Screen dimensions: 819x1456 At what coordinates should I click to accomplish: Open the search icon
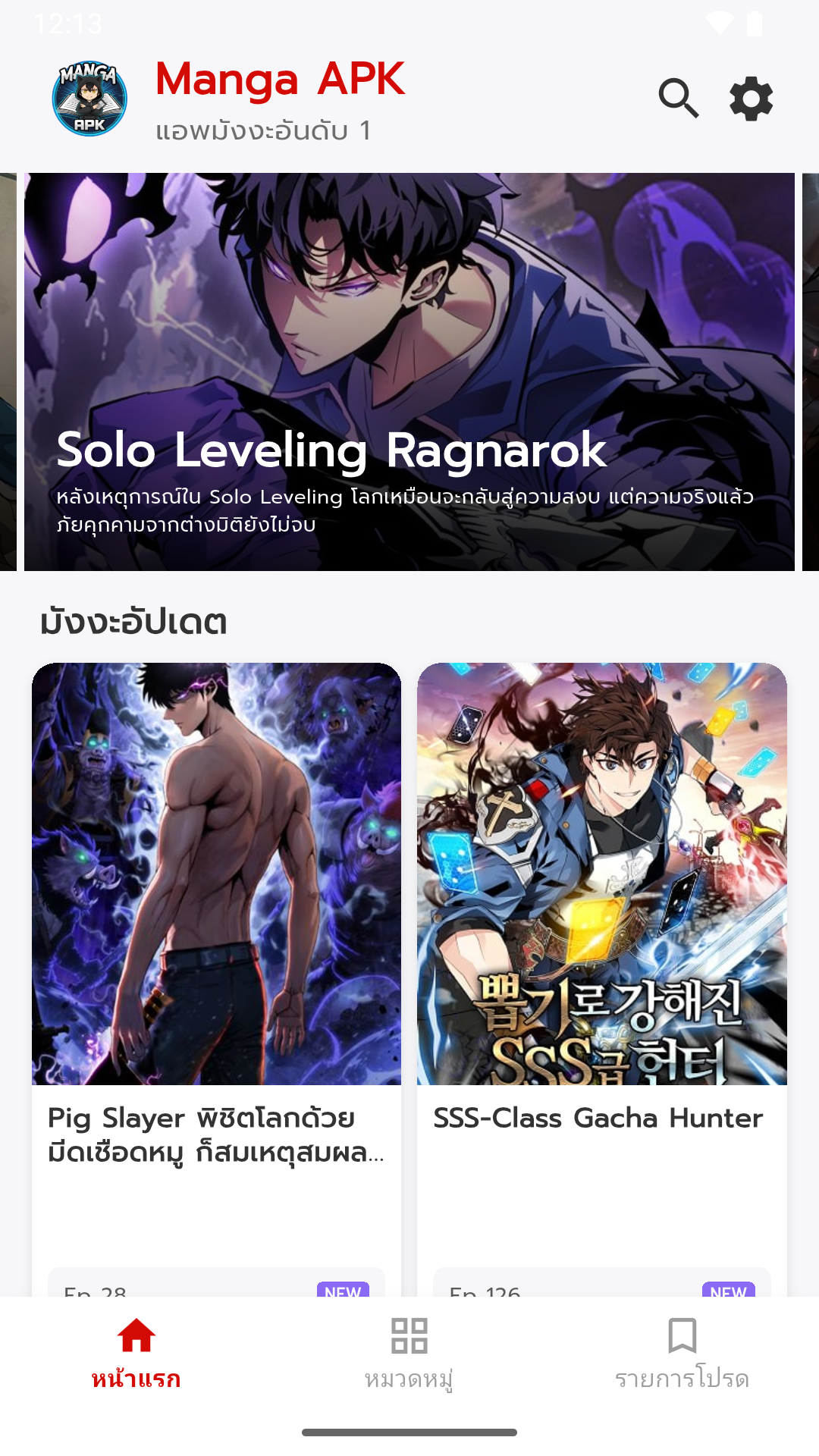coord(678,99)
